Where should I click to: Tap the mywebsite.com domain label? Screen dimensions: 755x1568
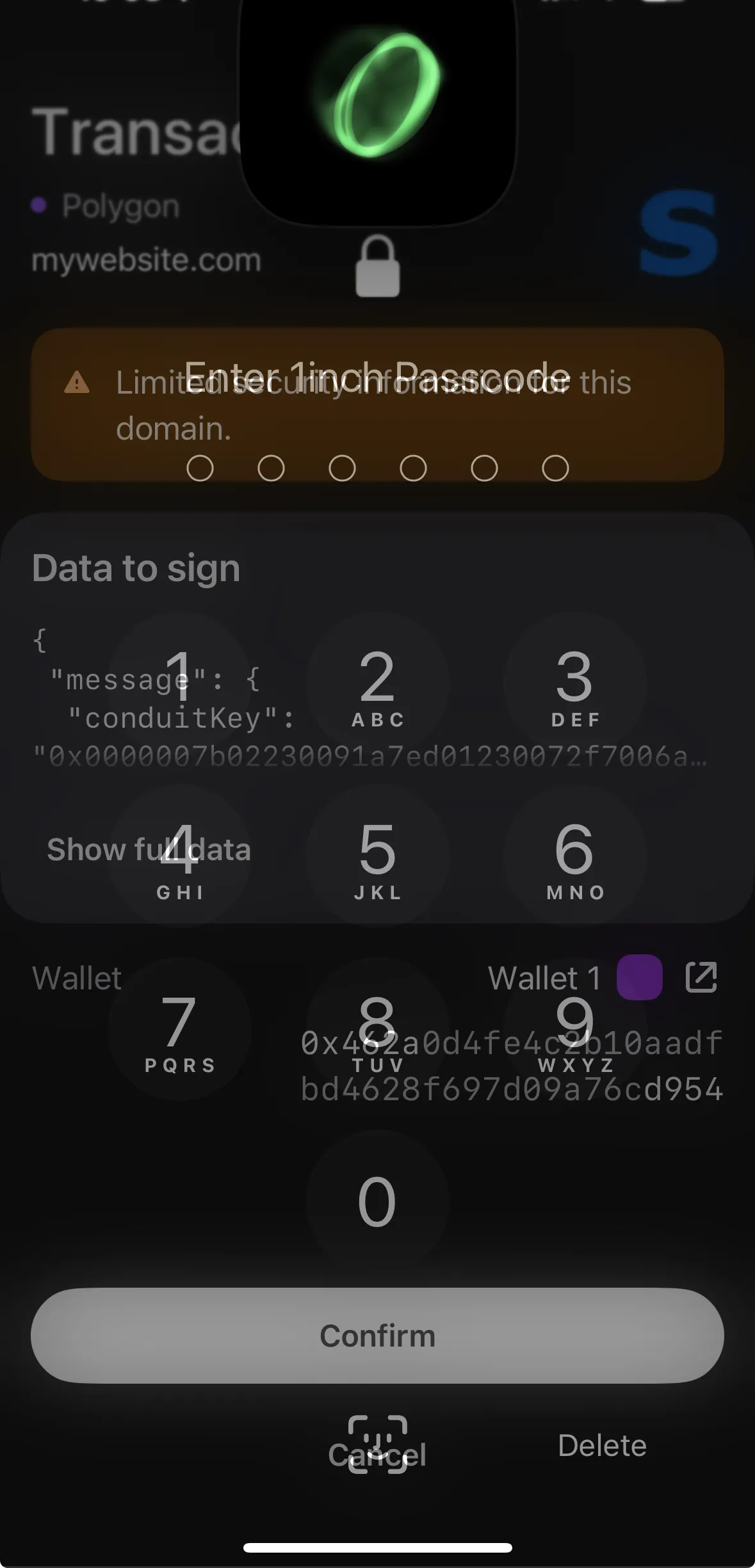click(146, 259)
